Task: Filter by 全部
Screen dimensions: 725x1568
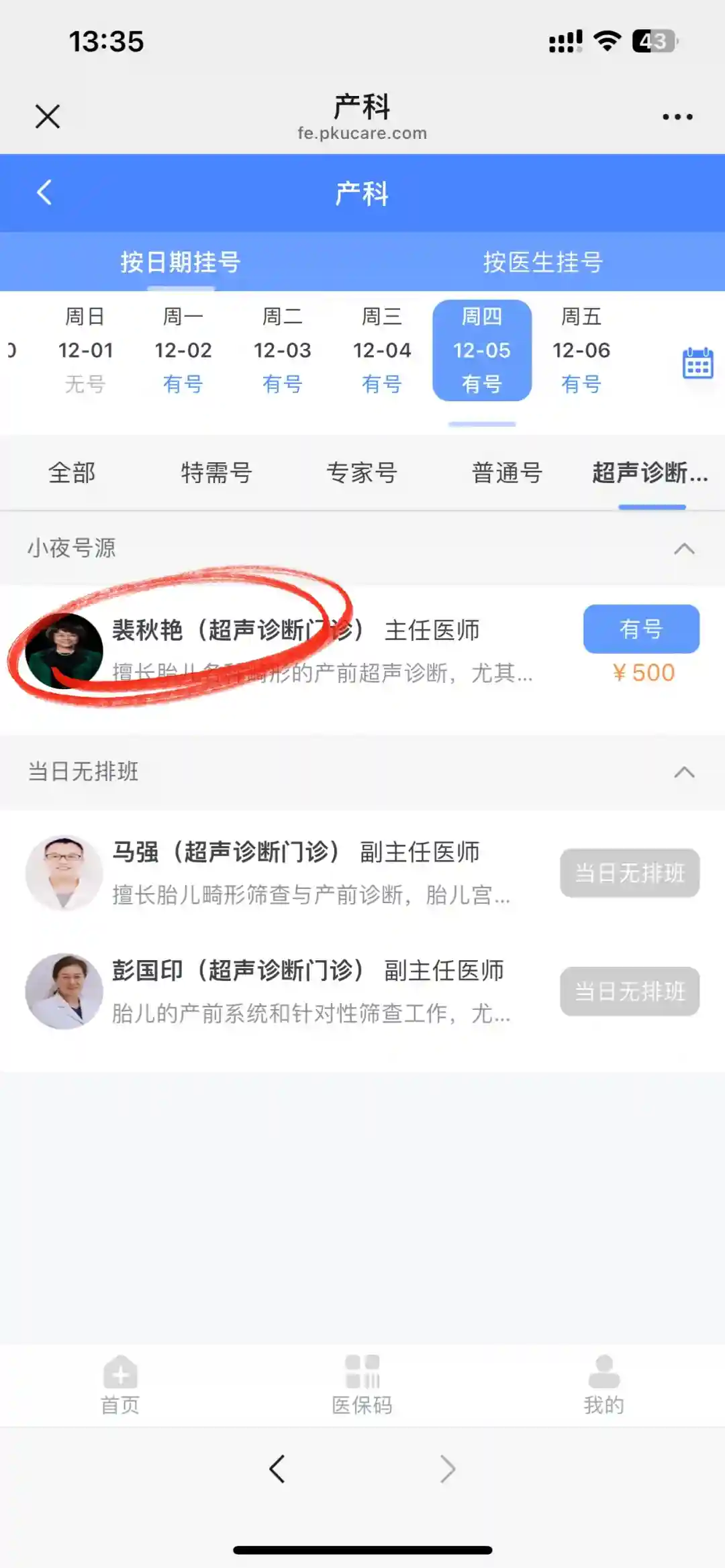Action: point(72,473)
